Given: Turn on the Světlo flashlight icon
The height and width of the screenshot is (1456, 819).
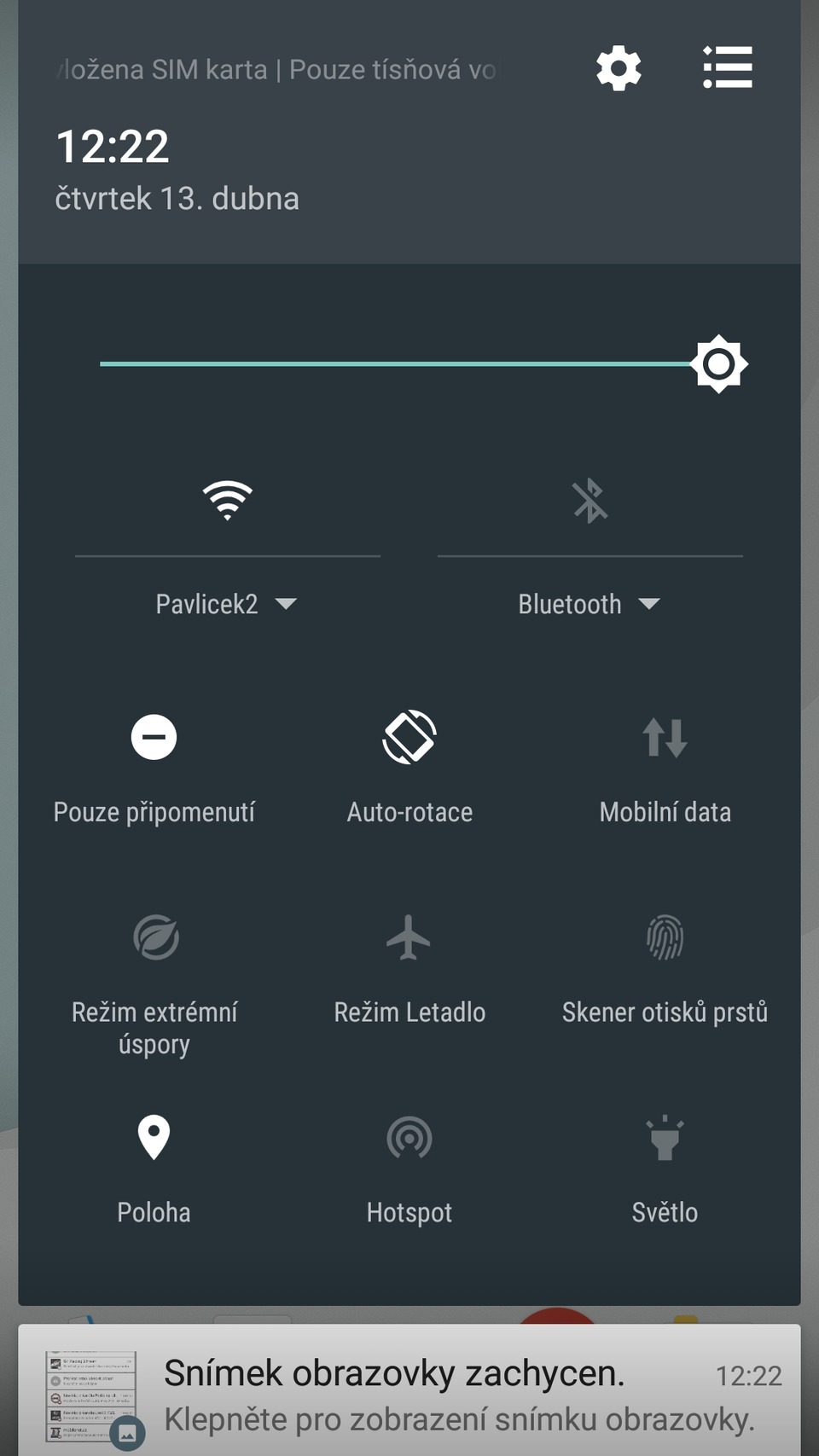Looking at the screenshot, I should tap(665, 1138).
